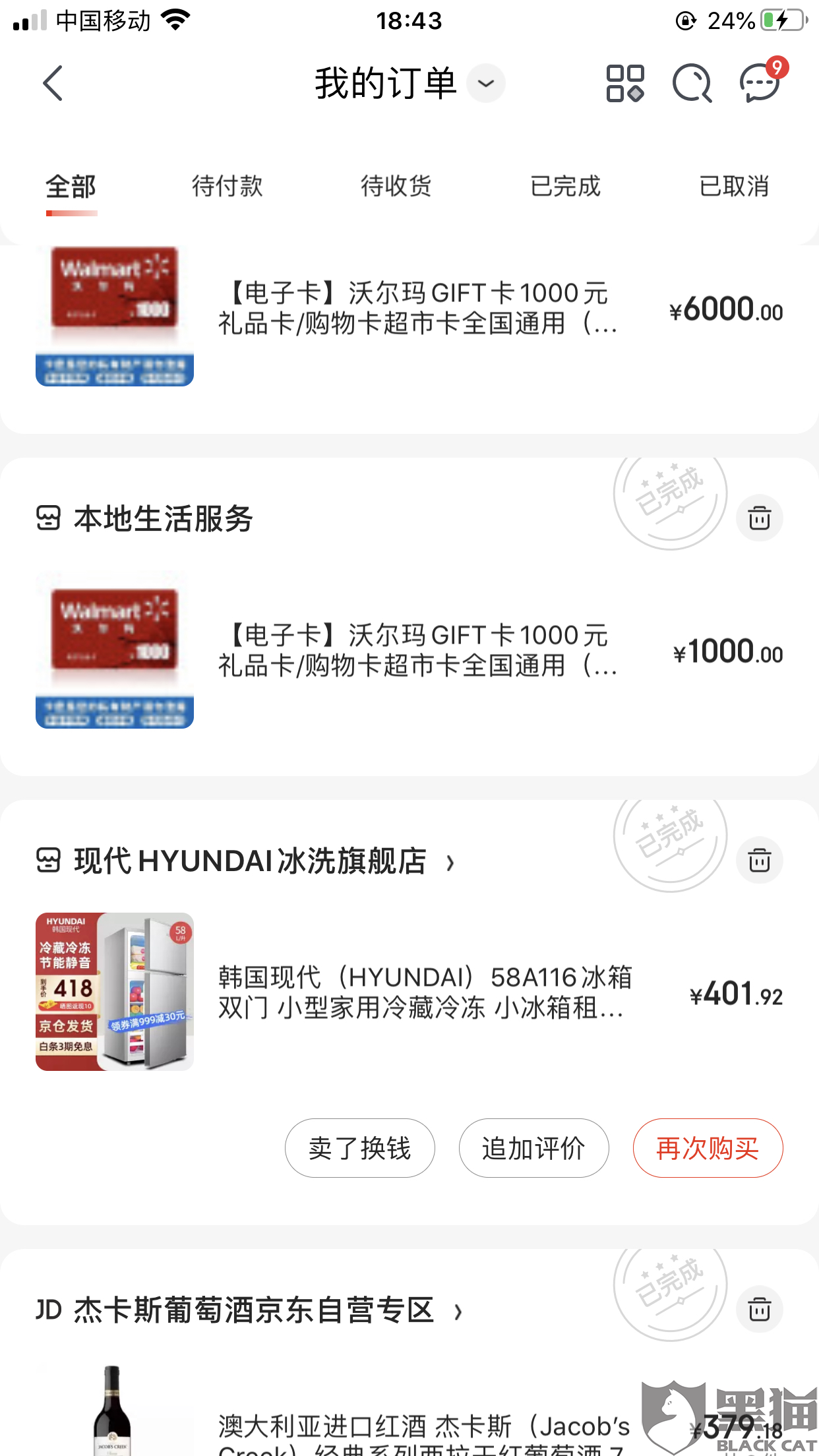Viewport: 819px width, 1456px height.
Task: Delete the 本地生活服务 order
Action: (x=759, y=518)
